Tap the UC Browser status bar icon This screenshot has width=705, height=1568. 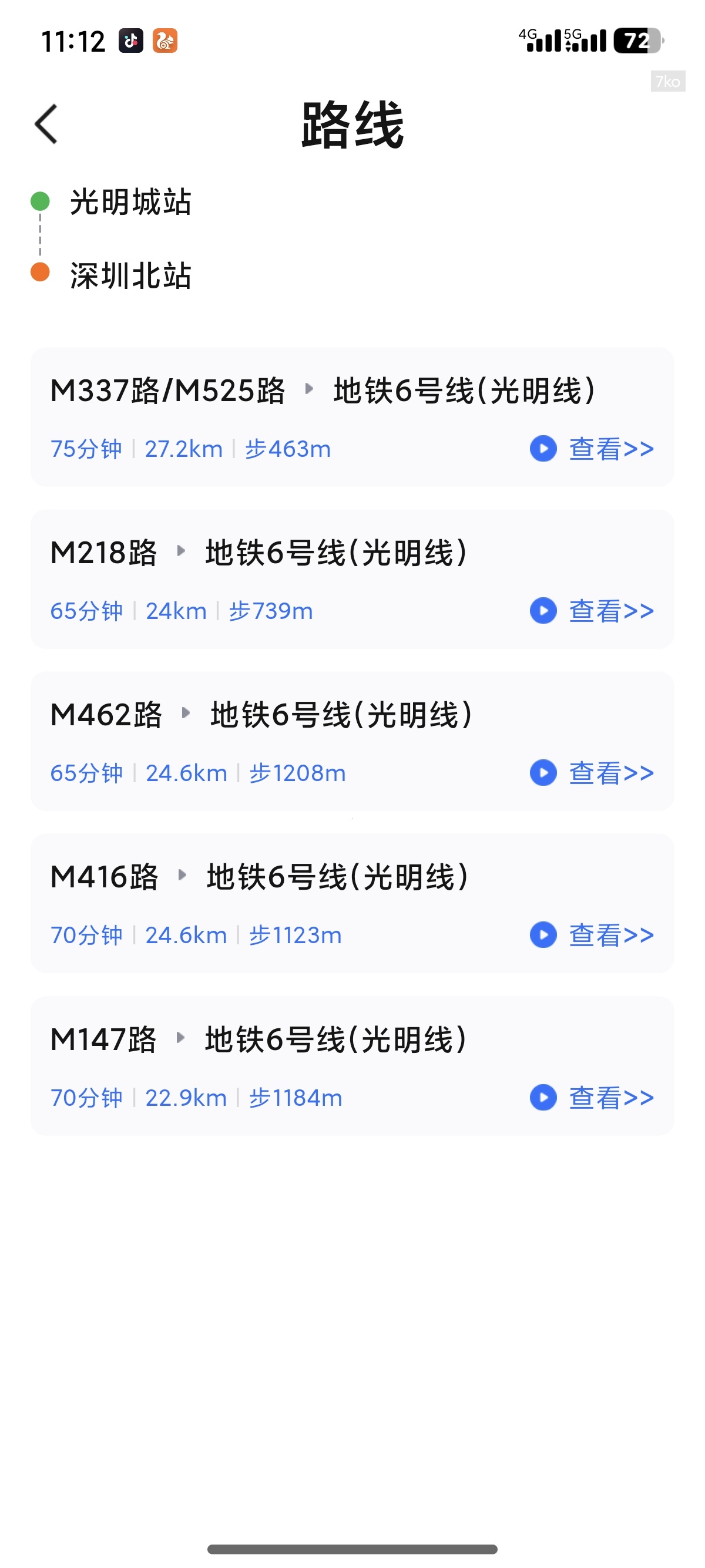166,41
